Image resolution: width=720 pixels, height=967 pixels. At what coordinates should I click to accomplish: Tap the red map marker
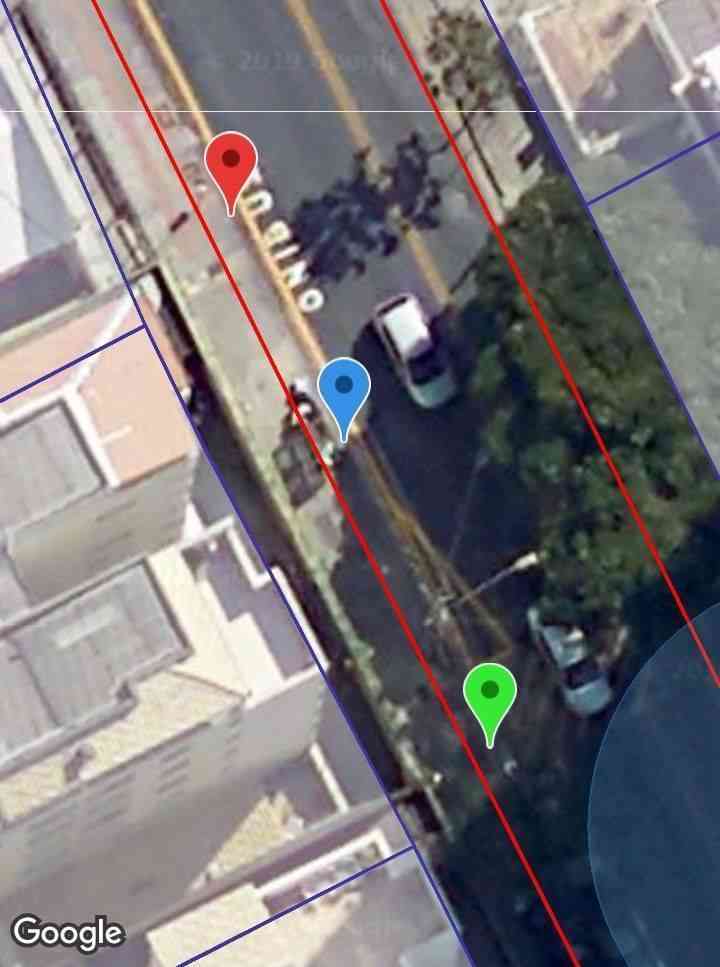point(231,164)
